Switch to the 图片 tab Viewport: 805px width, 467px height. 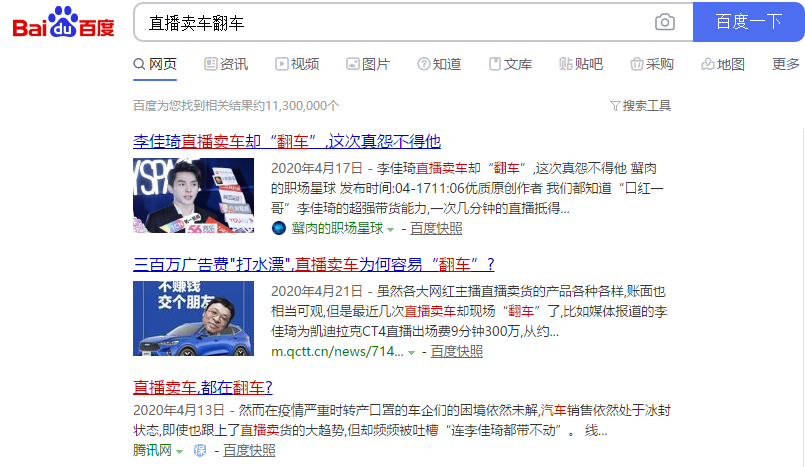368,64
